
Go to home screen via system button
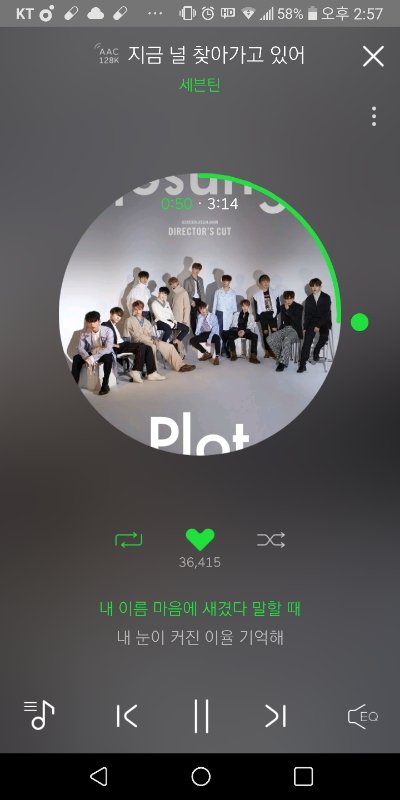pyautogui.click(x=201, y=777)
